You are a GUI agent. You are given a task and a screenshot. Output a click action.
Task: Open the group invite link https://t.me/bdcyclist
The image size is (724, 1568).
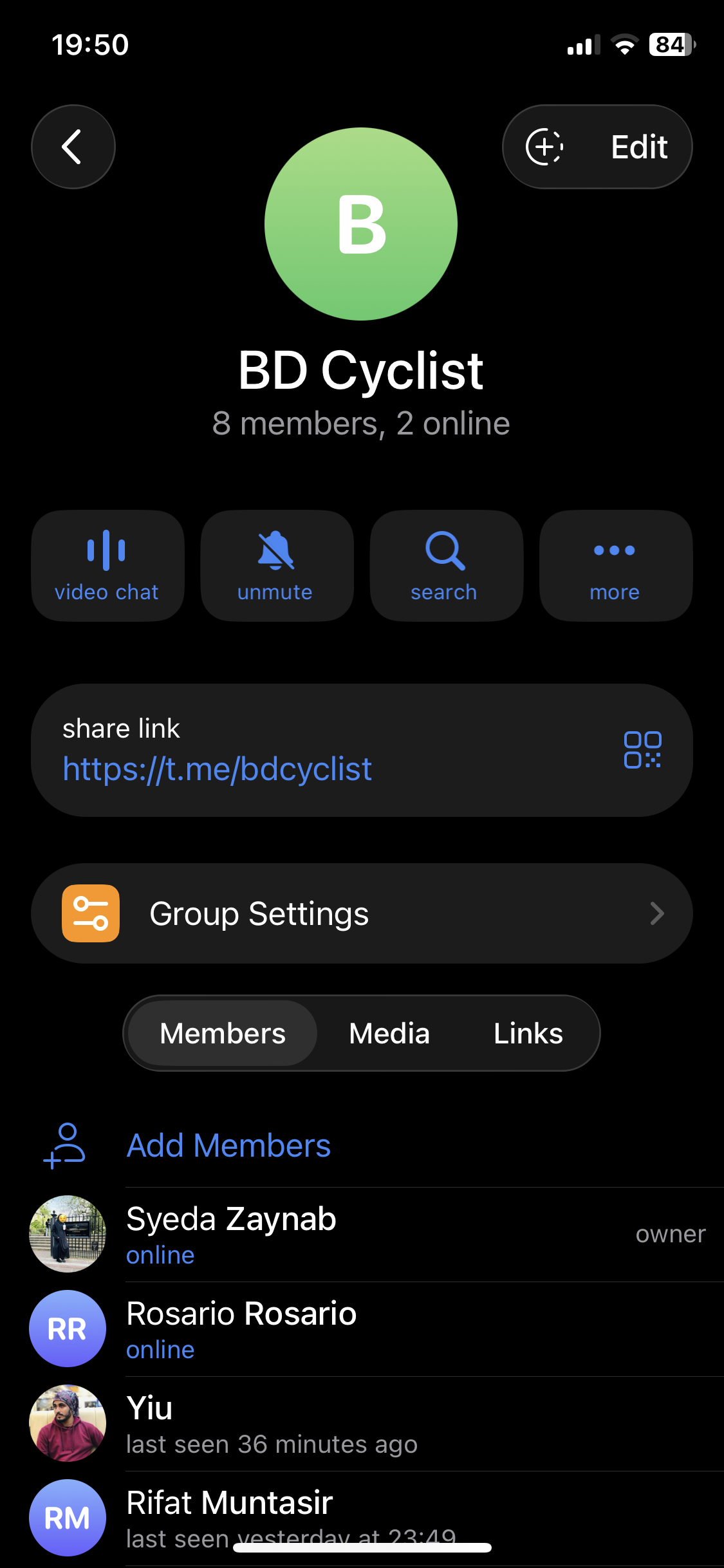coord(217,769)
